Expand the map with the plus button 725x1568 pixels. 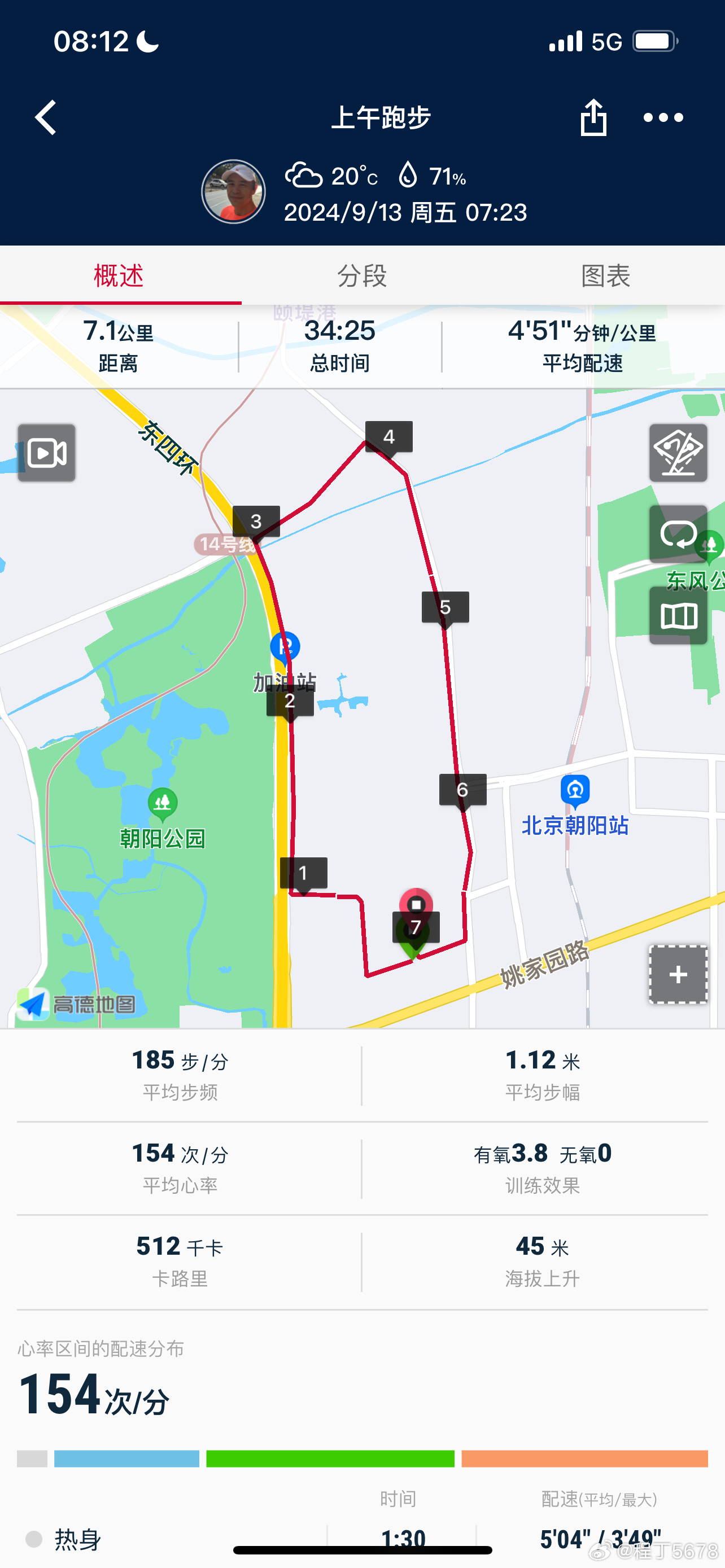tap(678, 975)
